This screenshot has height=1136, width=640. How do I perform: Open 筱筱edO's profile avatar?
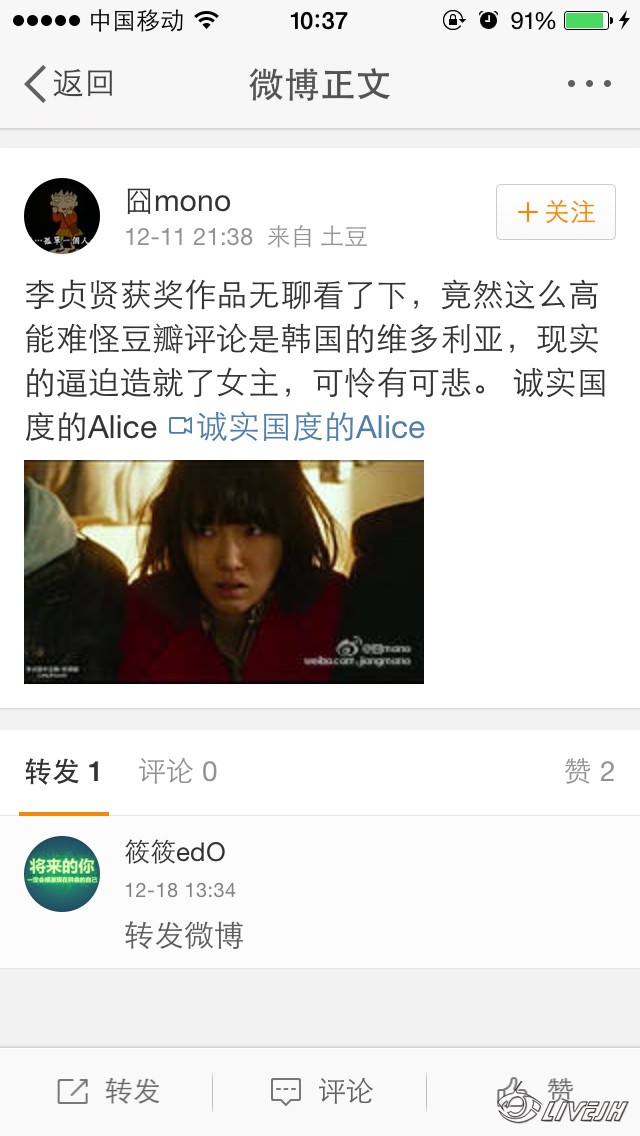click(x=62, y=874)
